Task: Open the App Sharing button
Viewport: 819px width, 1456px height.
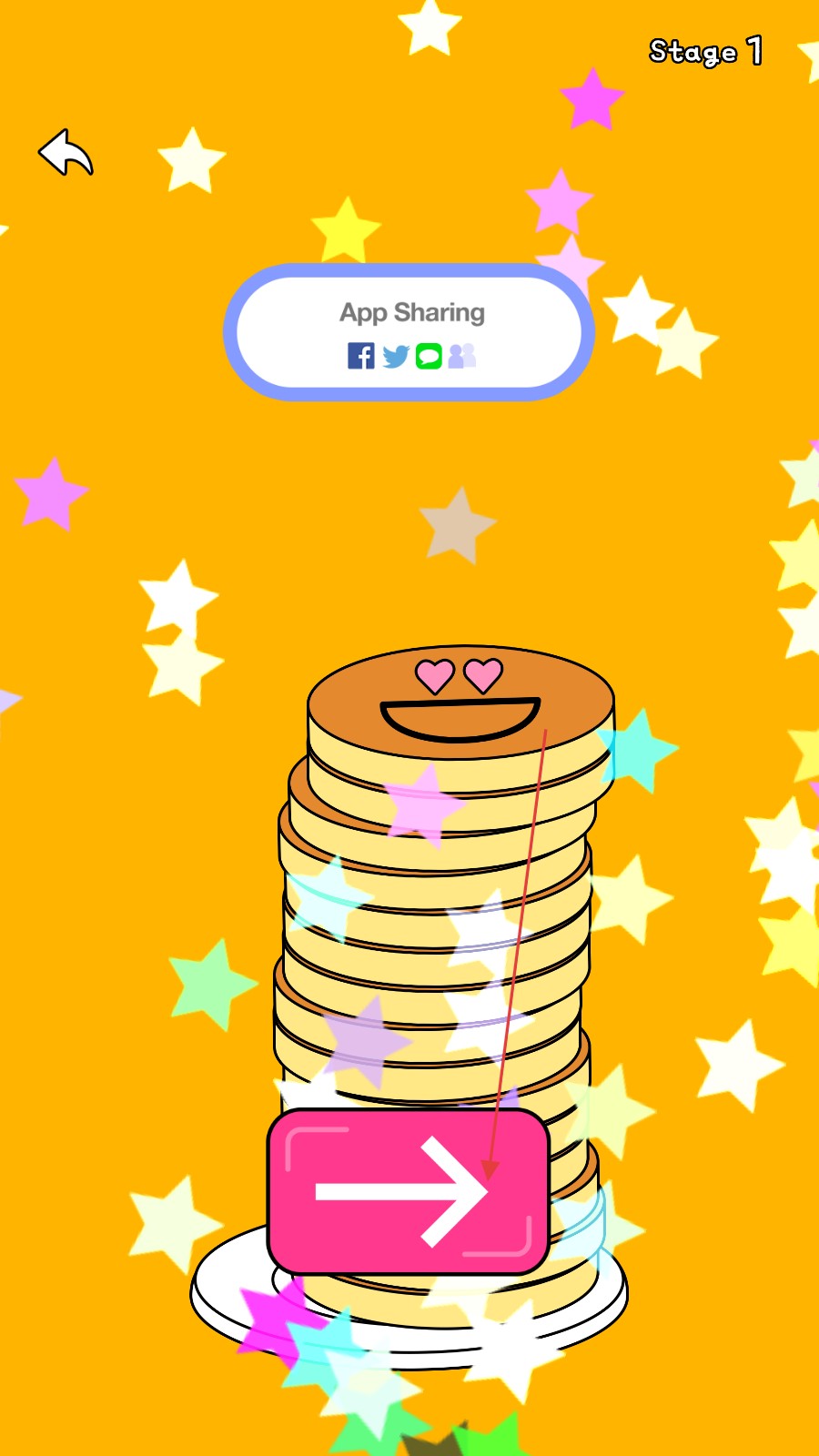Action: pyautogui.click(x=409, y=332)
